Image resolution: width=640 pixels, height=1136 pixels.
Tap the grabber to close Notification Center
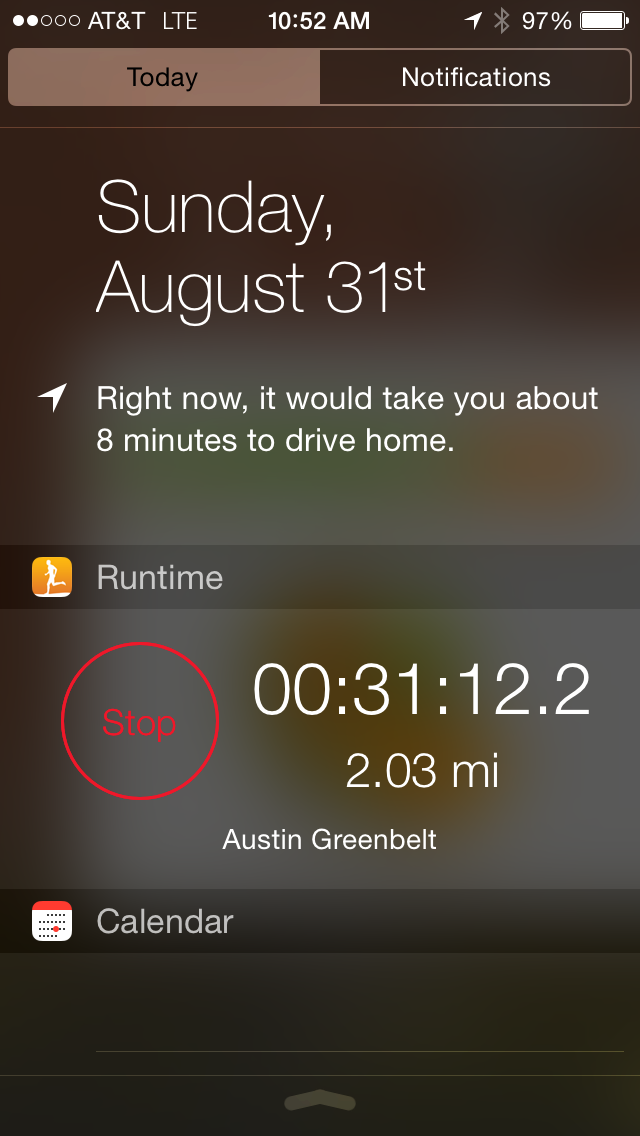coord(320,1101)
